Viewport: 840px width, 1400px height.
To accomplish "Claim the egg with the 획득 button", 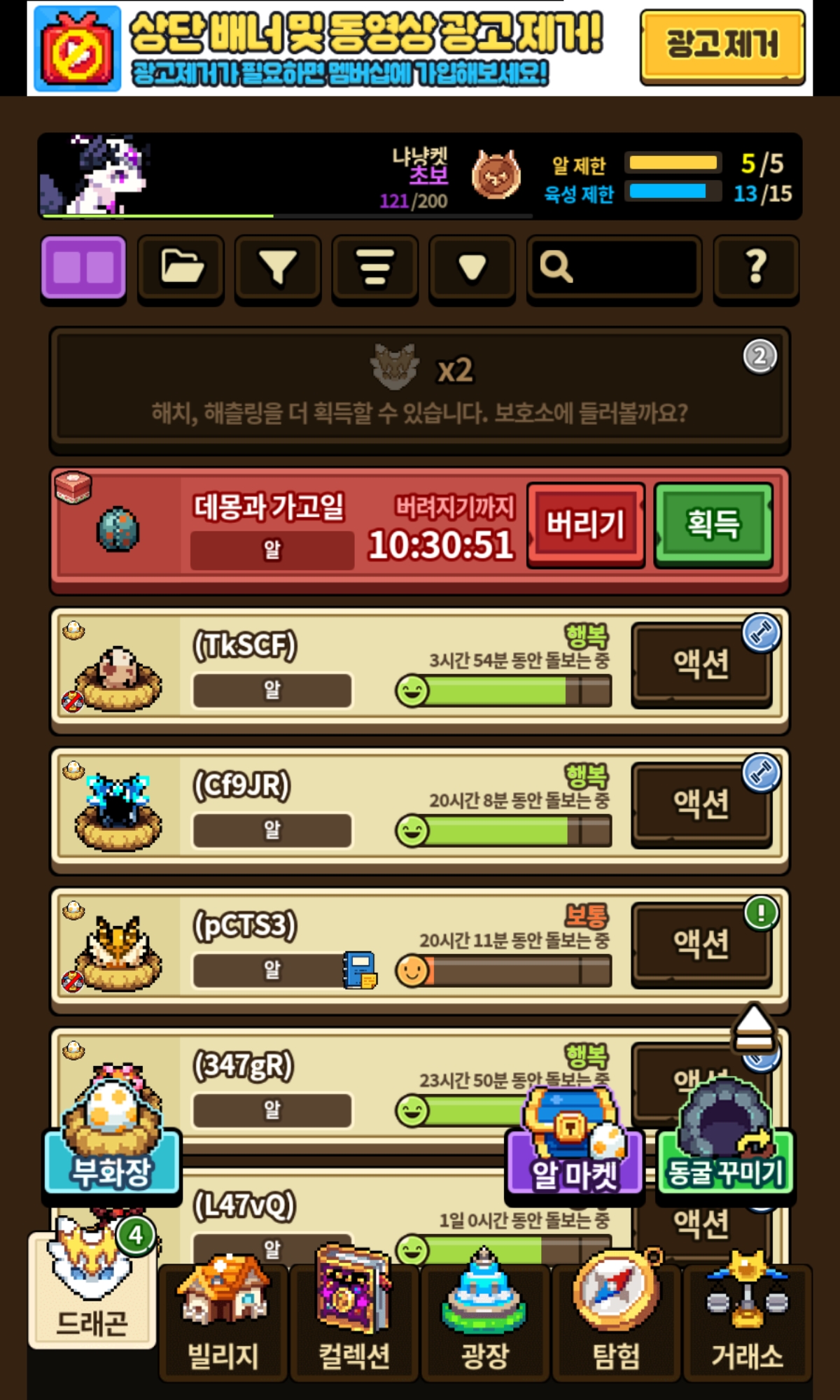I will click(713, 524).
